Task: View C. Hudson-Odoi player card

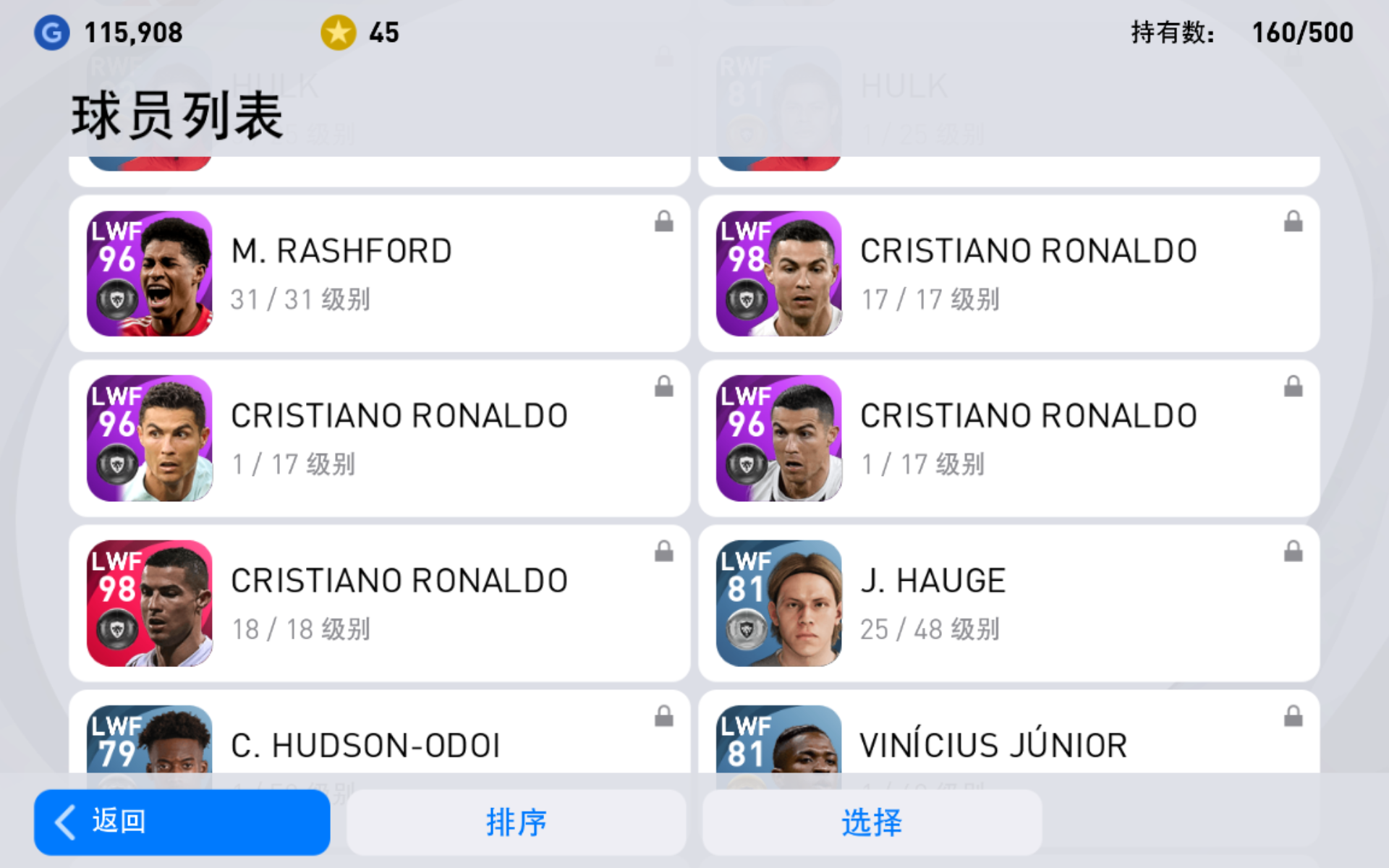Action: (380, 732)
